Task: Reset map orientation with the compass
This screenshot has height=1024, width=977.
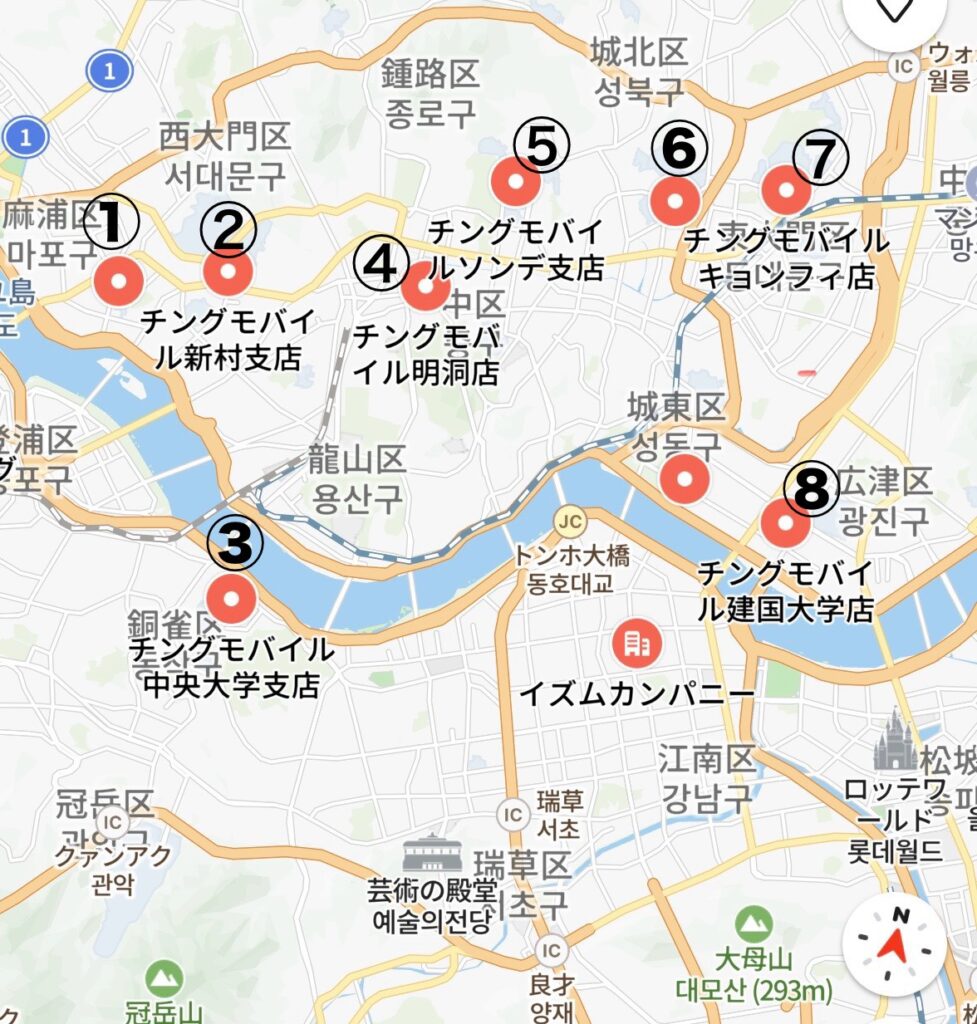Action: pyautogui.click(x=895, y=940)
